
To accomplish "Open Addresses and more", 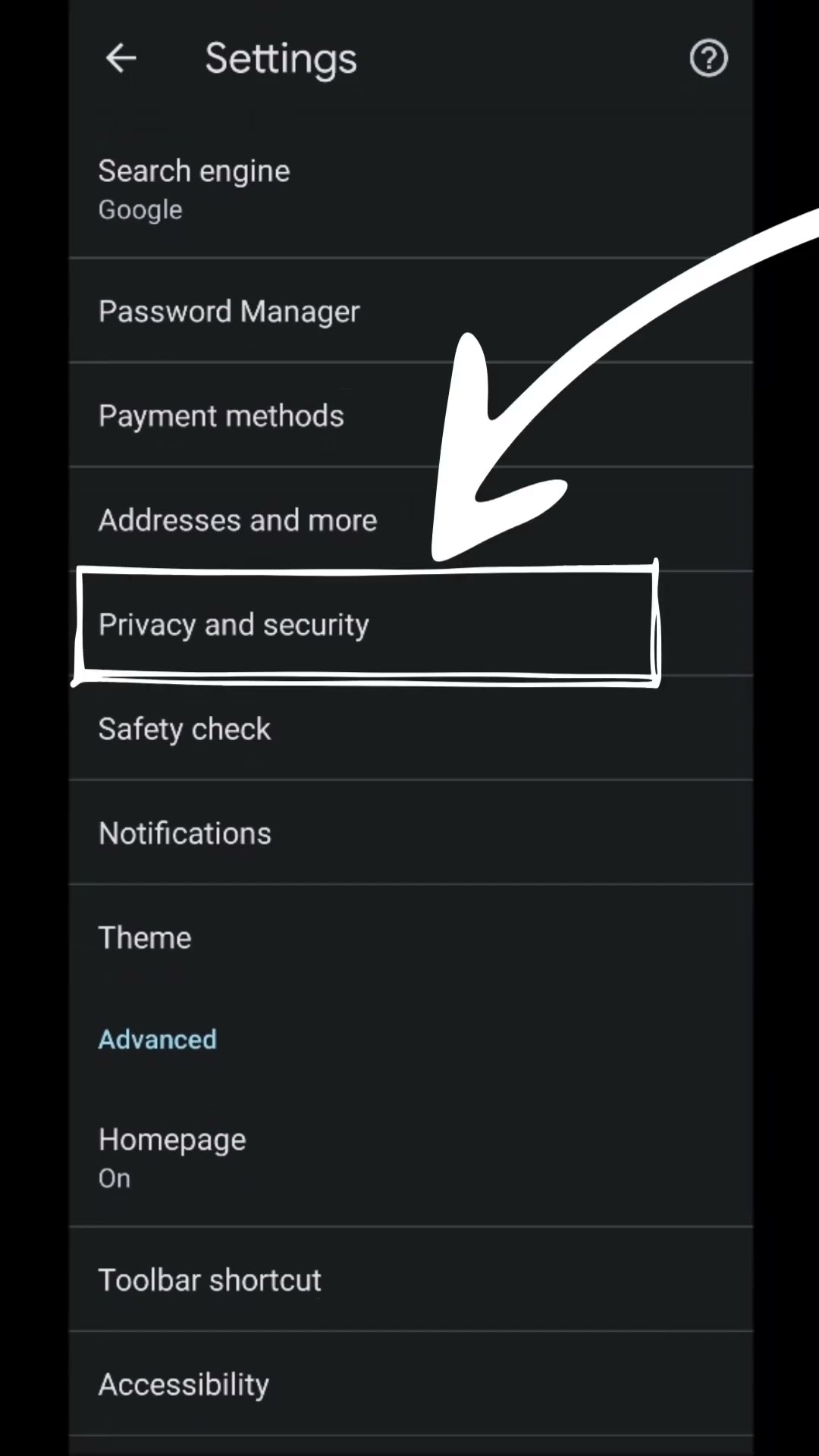I will [x=237, y=520].
